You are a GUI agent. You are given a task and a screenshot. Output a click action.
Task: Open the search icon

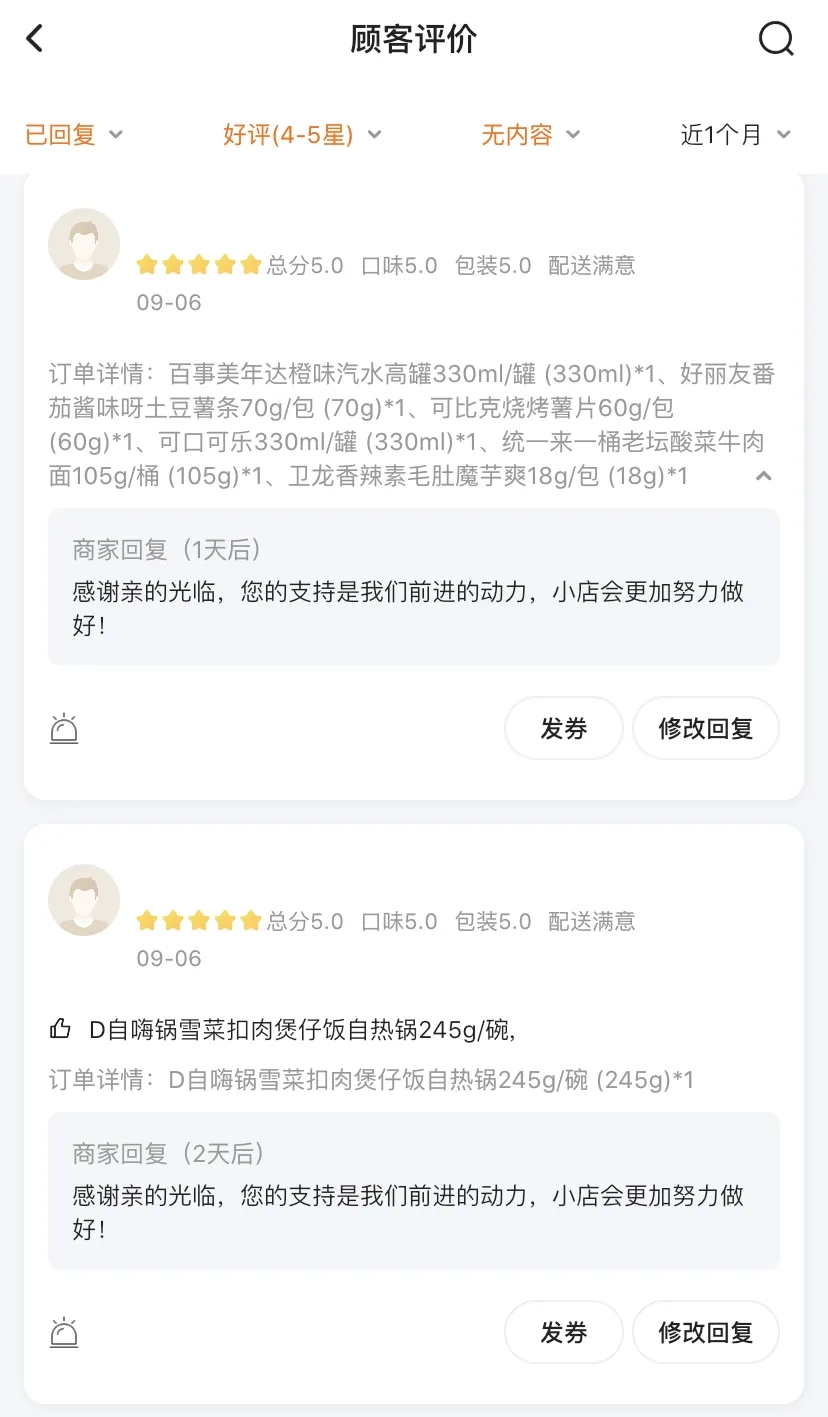click(776, 39)
